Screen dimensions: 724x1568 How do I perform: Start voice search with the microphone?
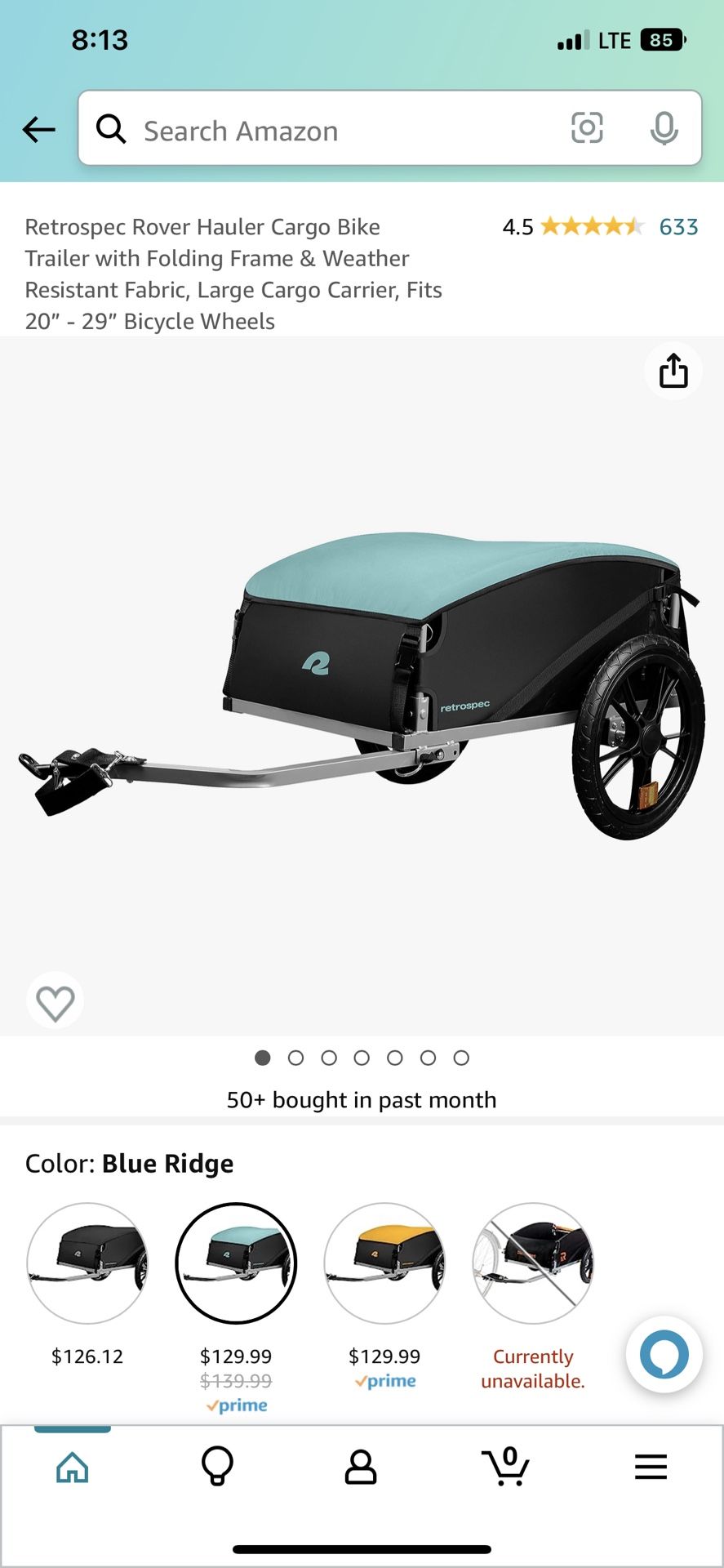pos(664,128)
